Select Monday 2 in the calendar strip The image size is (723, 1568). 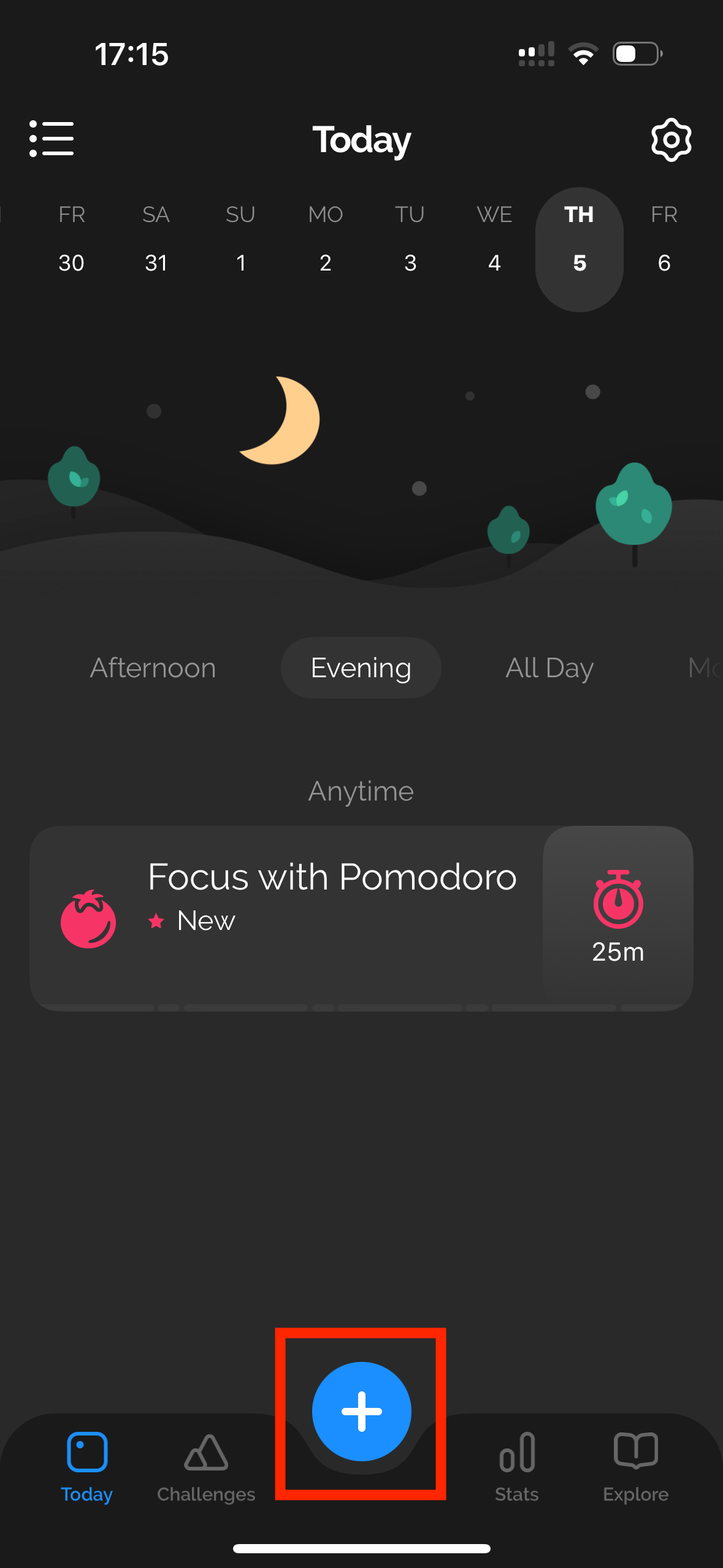[325, 240]
